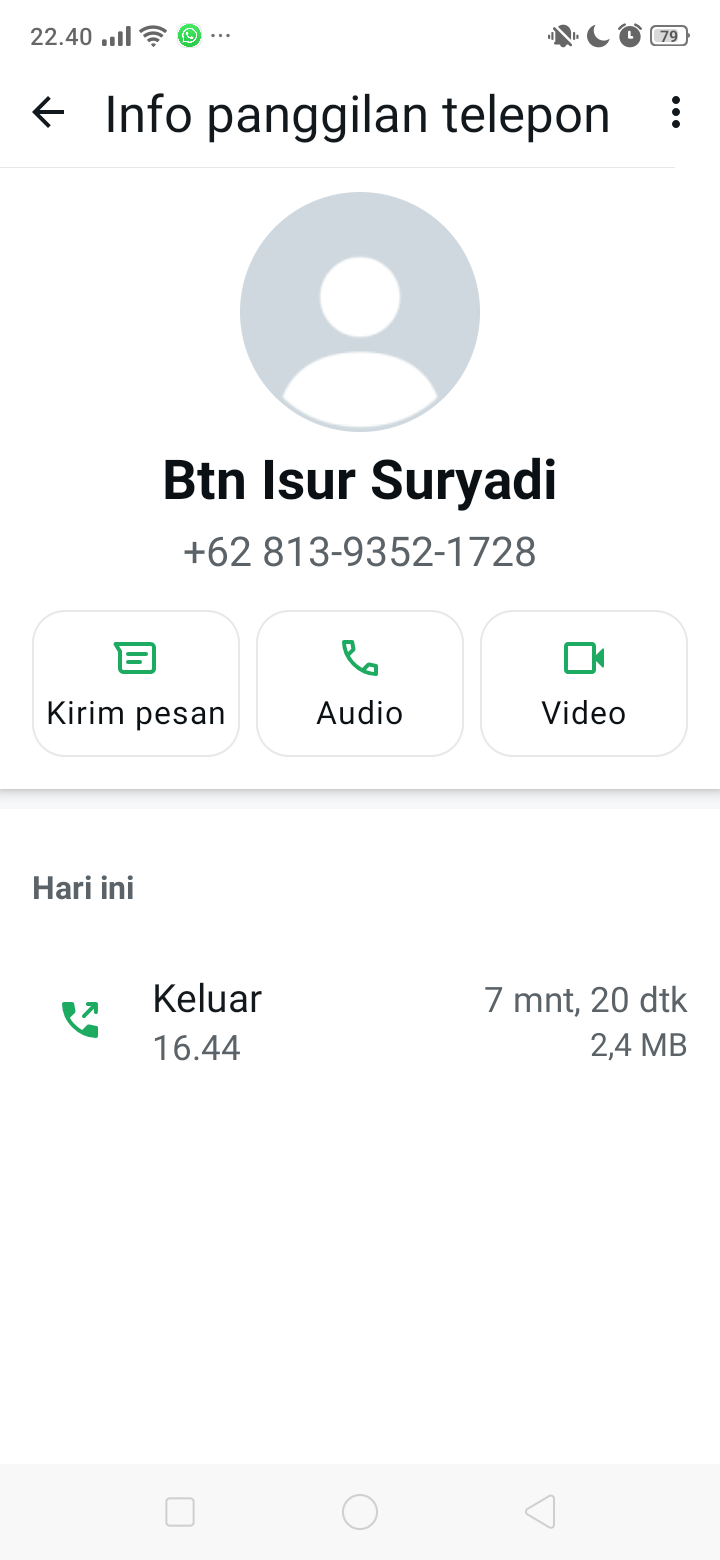The width and height of the screenshot is (720, 1560).
Task: Tap the Audio call phone icon
Action: [359, 658]
